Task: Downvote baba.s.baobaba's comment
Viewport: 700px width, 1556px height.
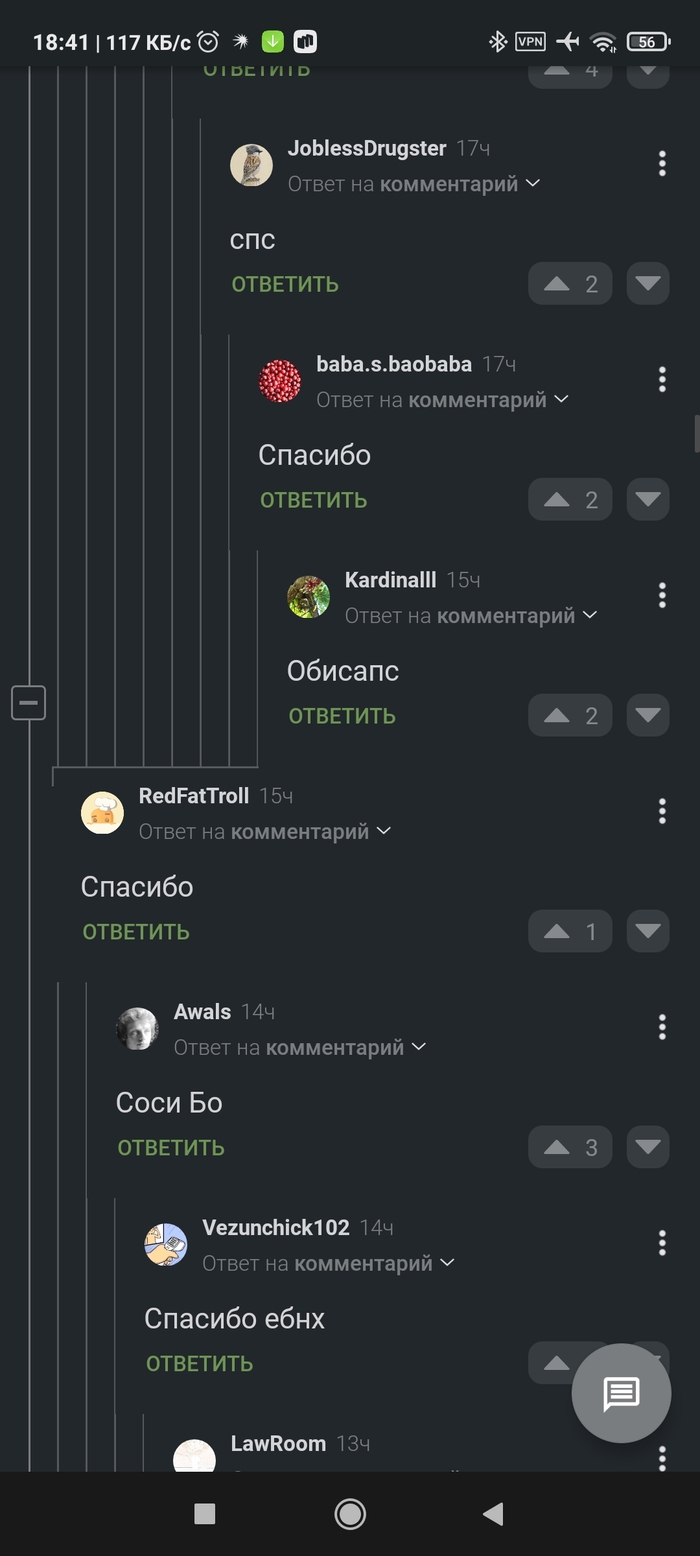Action: [648, 499]
